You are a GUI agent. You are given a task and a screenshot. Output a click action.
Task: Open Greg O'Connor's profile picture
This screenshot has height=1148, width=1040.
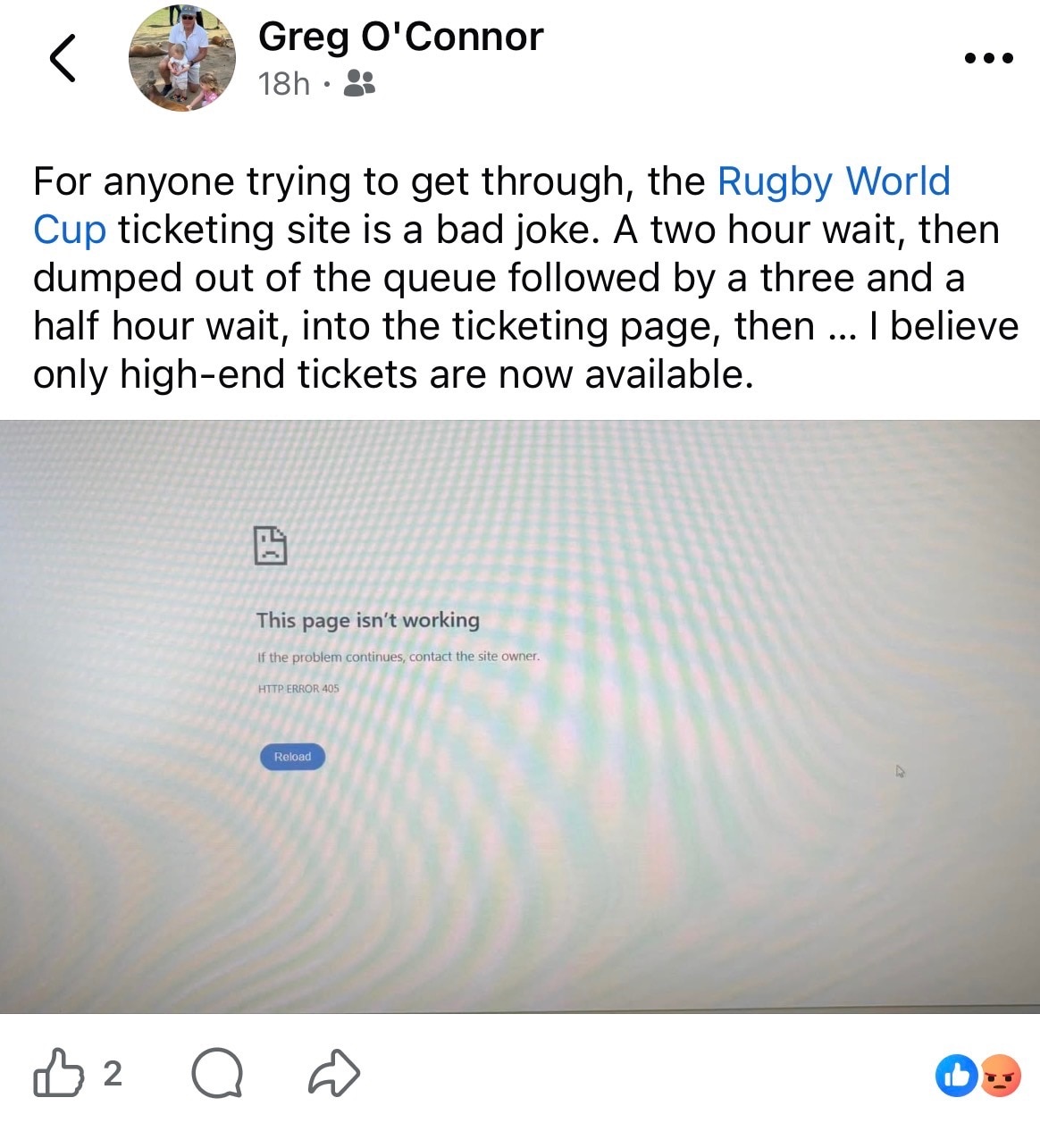[182, 59]
